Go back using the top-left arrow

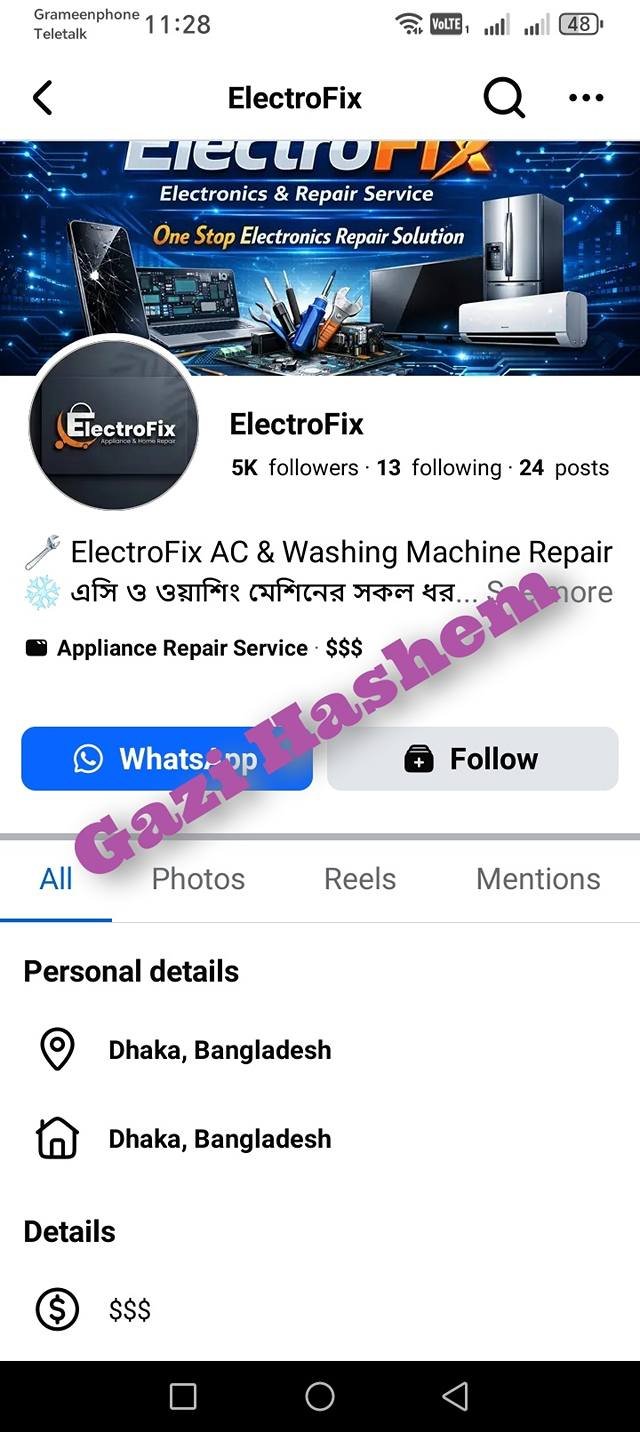pyautogui.click(x=42, y=98)
